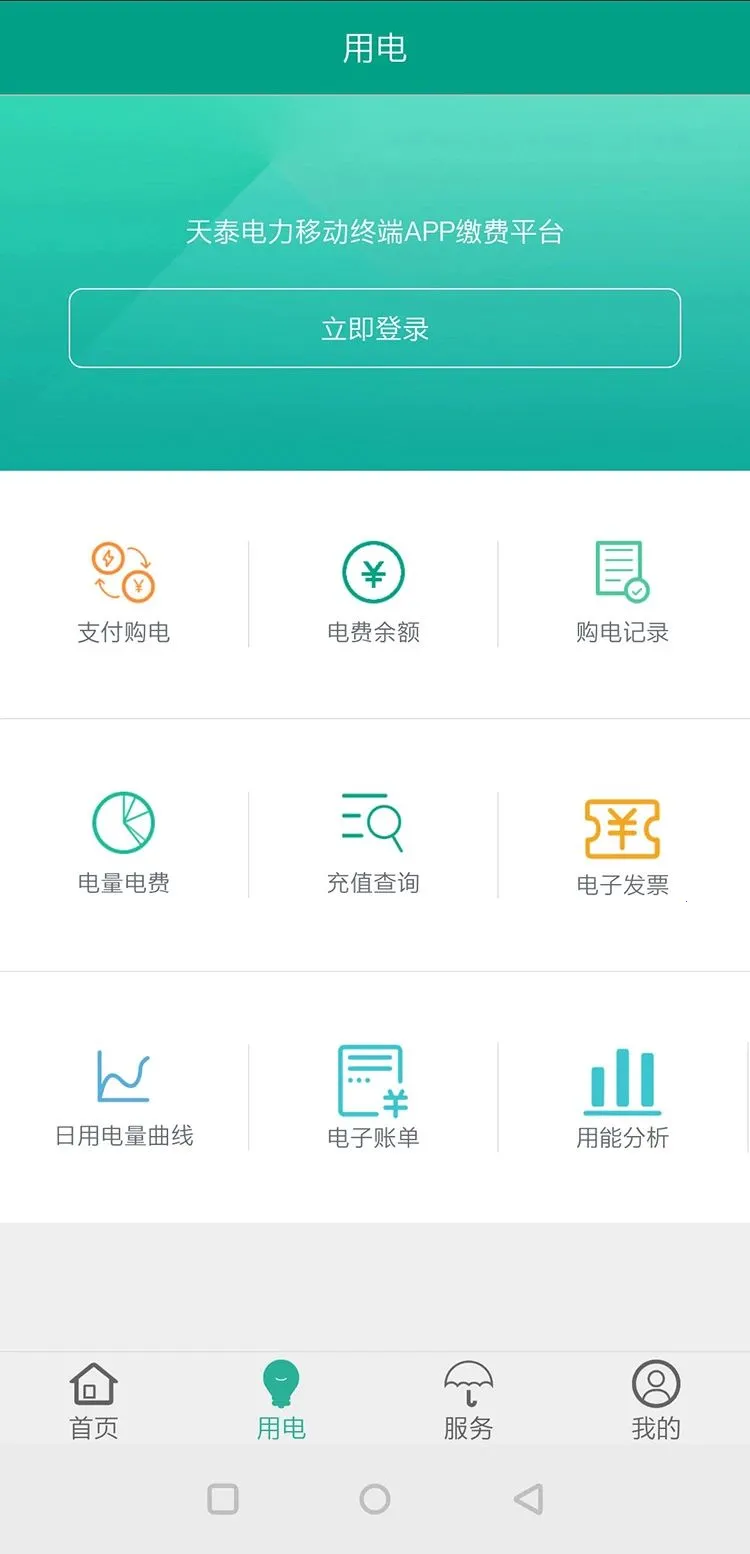Tap the 立即登录 login button

[374, 328]
